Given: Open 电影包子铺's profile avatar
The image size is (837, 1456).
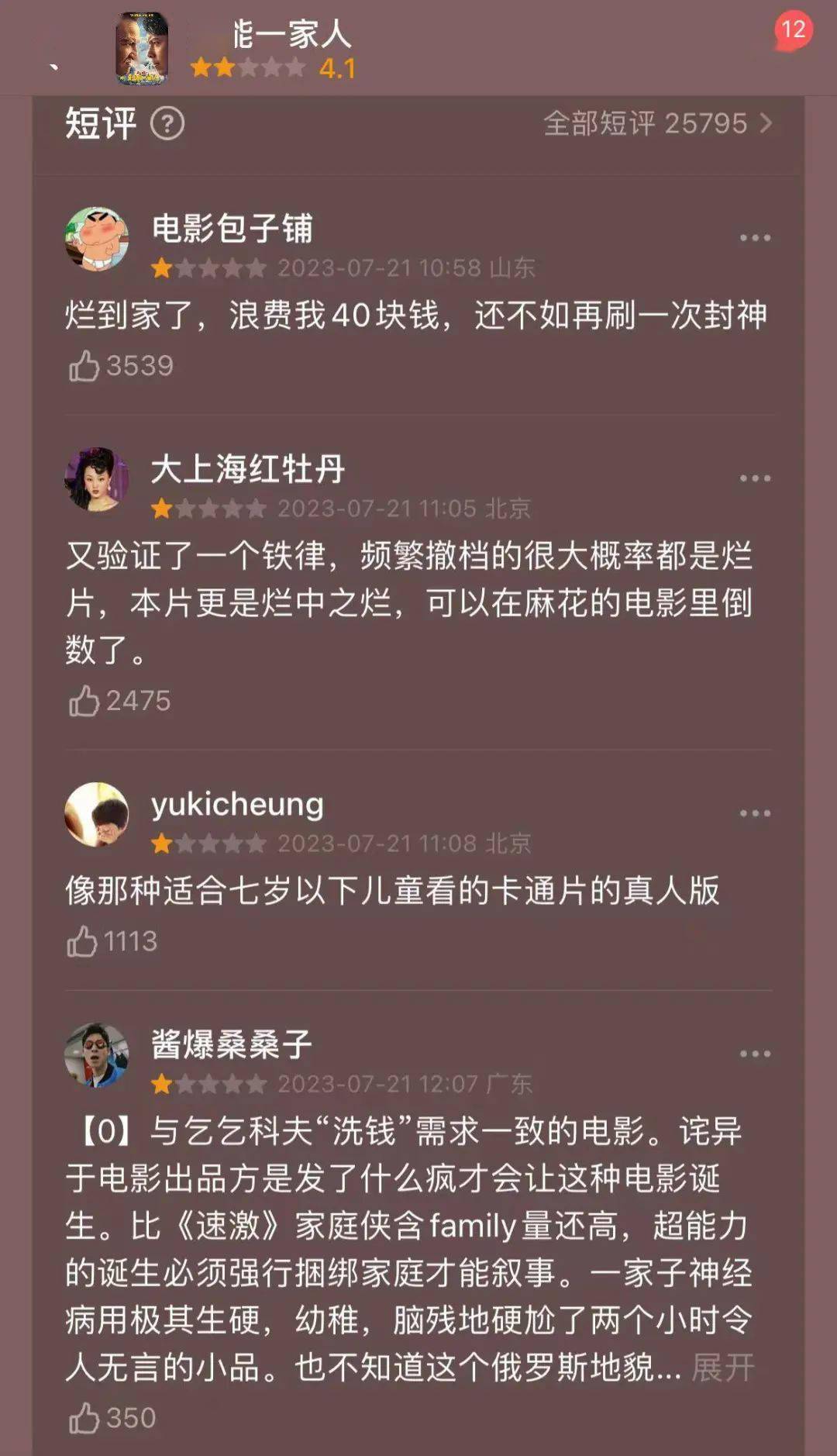Looking at the screenshot, I should tap(97, 239).
